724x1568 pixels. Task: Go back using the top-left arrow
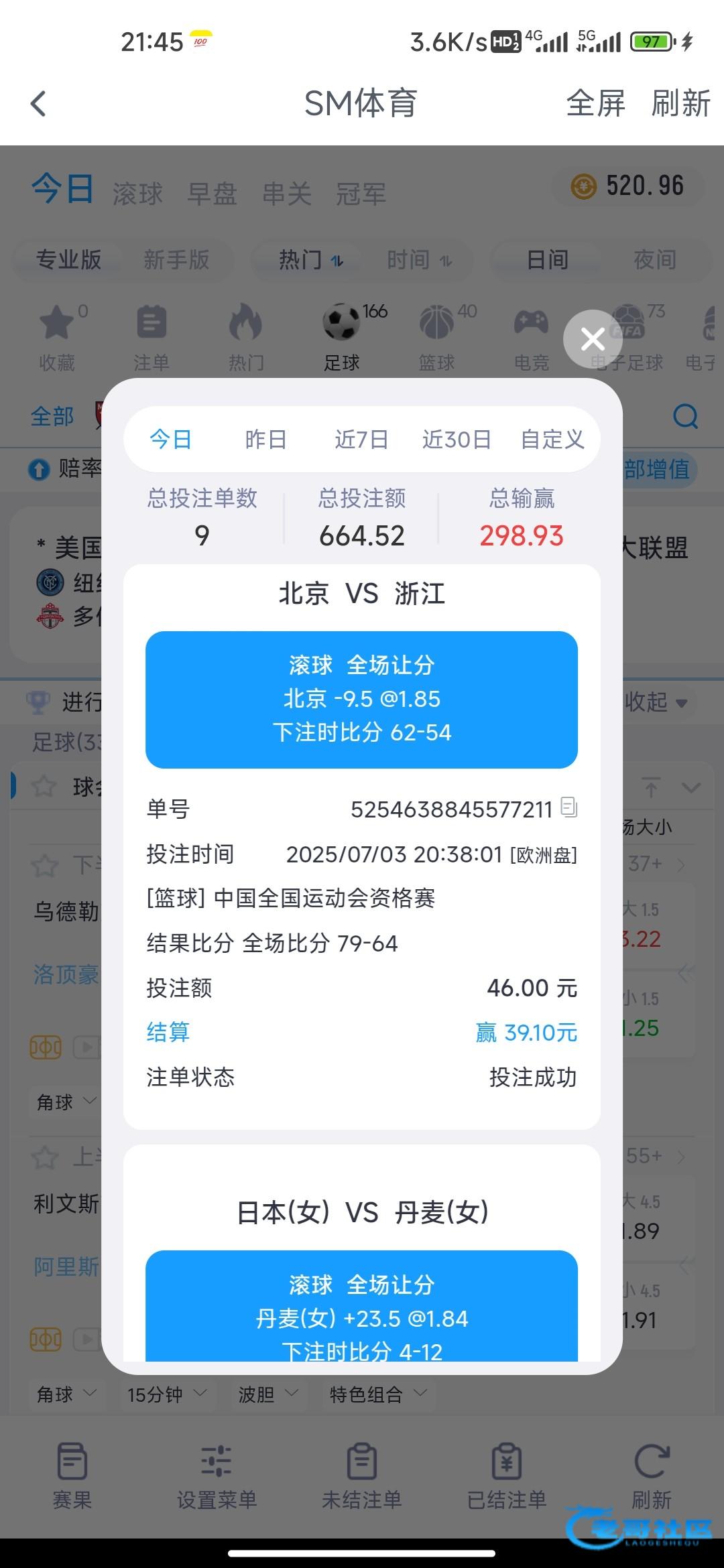tap(39, 104)
